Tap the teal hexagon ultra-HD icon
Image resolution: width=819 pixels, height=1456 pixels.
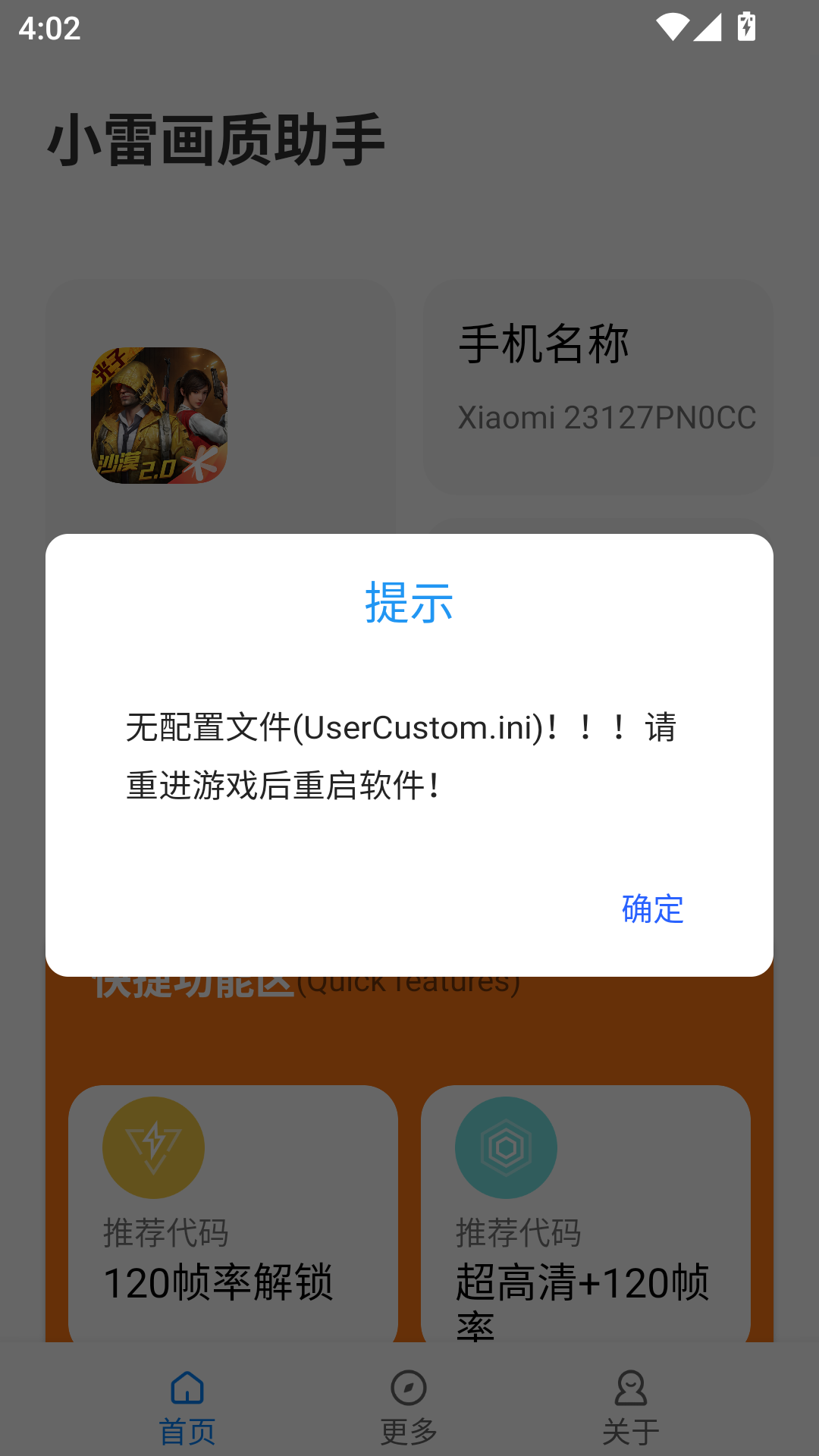[506, 1147]
